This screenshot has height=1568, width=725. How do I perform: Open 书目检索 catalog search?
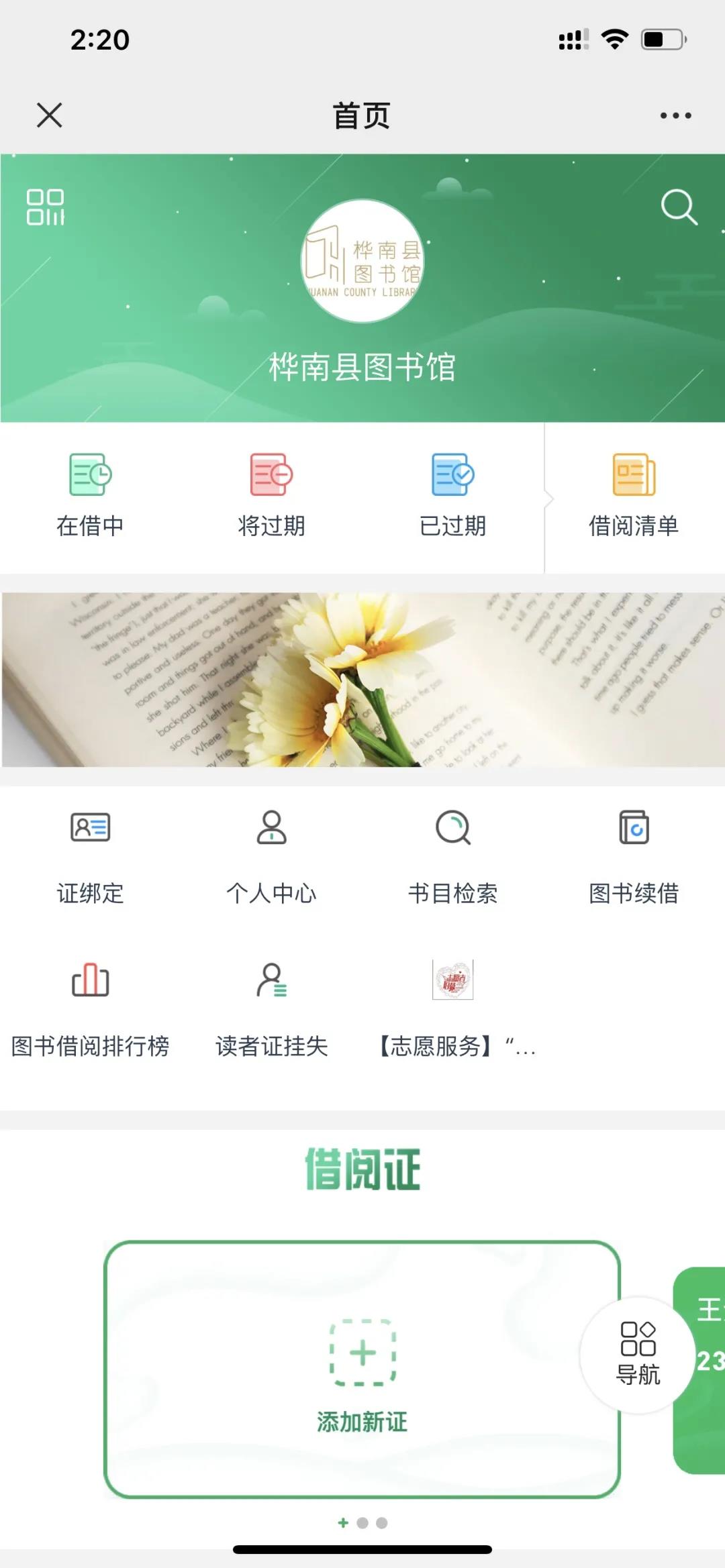[452, 855]
